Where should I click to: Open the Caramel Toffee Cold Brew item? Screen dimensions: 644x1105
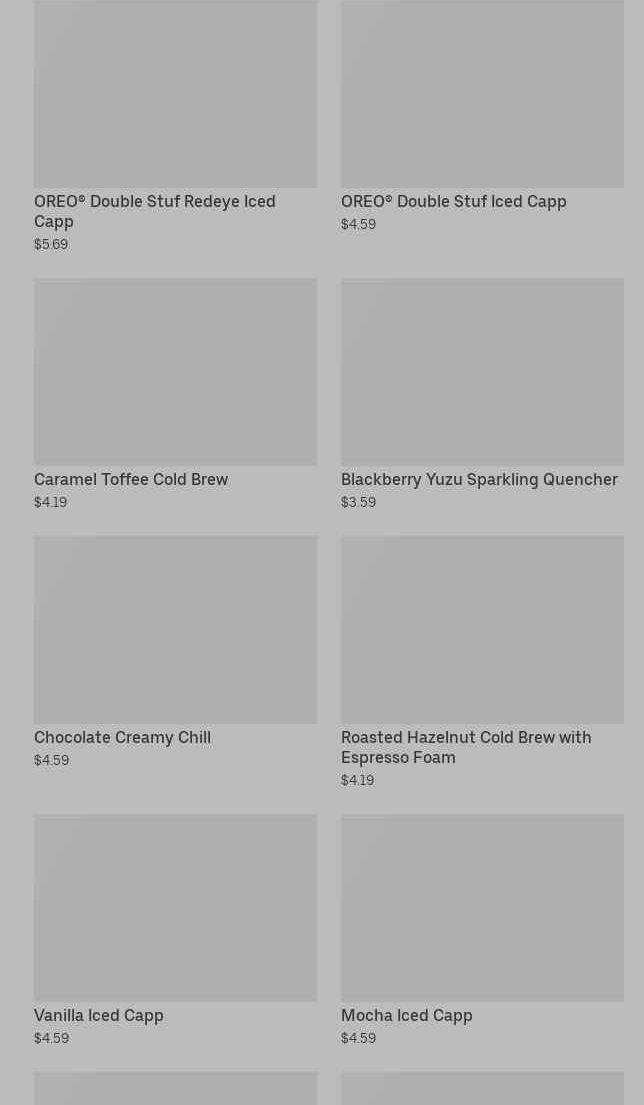(175, 395)
